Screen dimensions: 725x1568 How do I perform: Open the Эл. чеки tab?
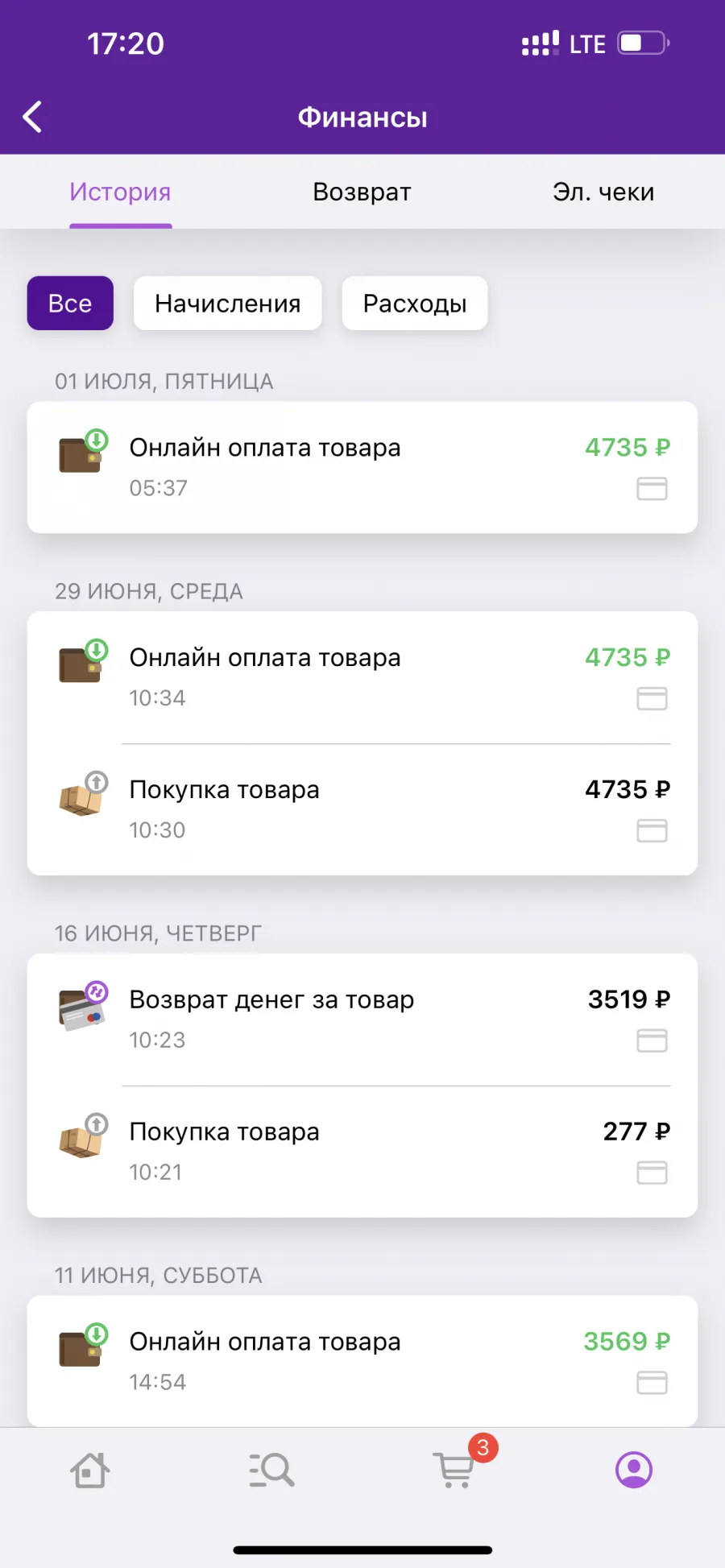[603, 192]
